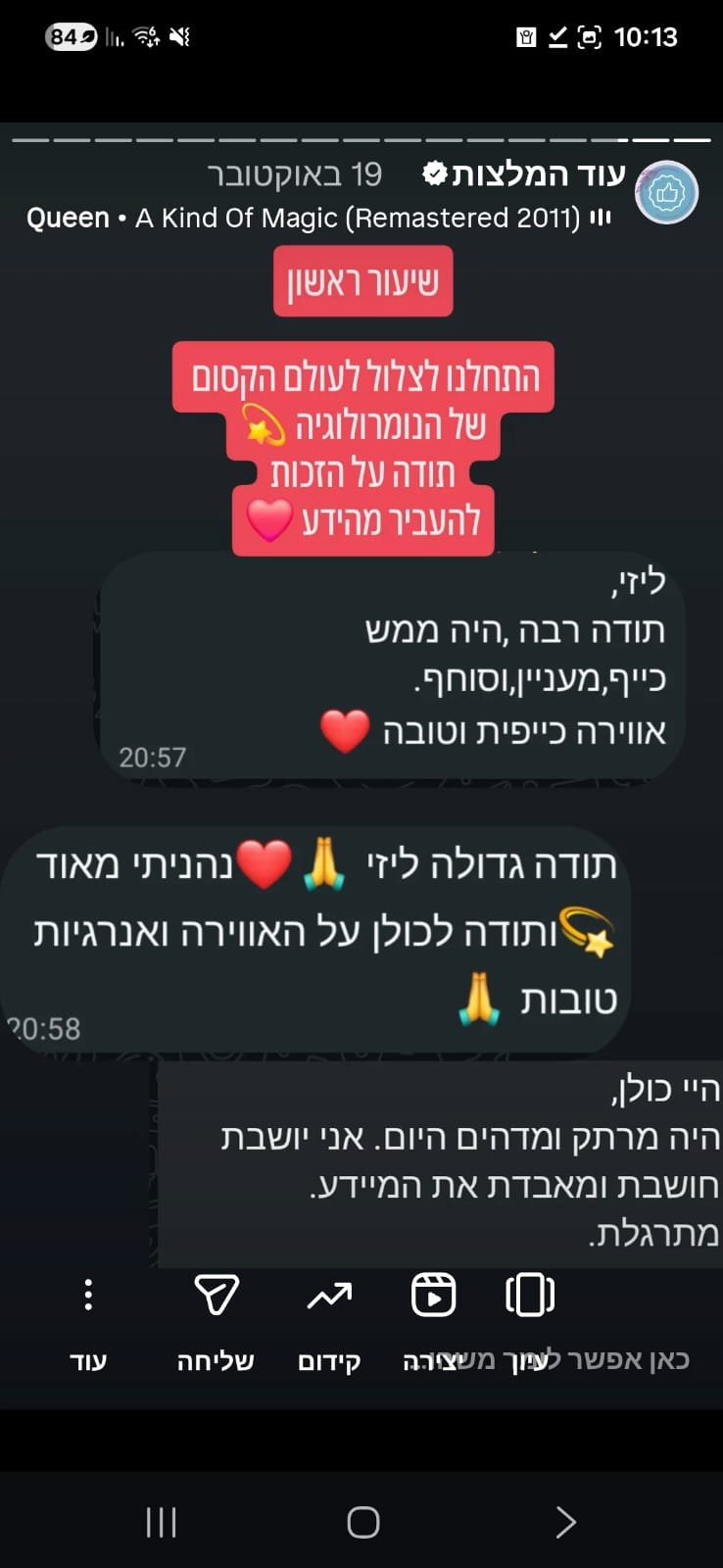Go to the home screen via navigation bar
Screen dimensions: 723x1568
point(362,1522)
